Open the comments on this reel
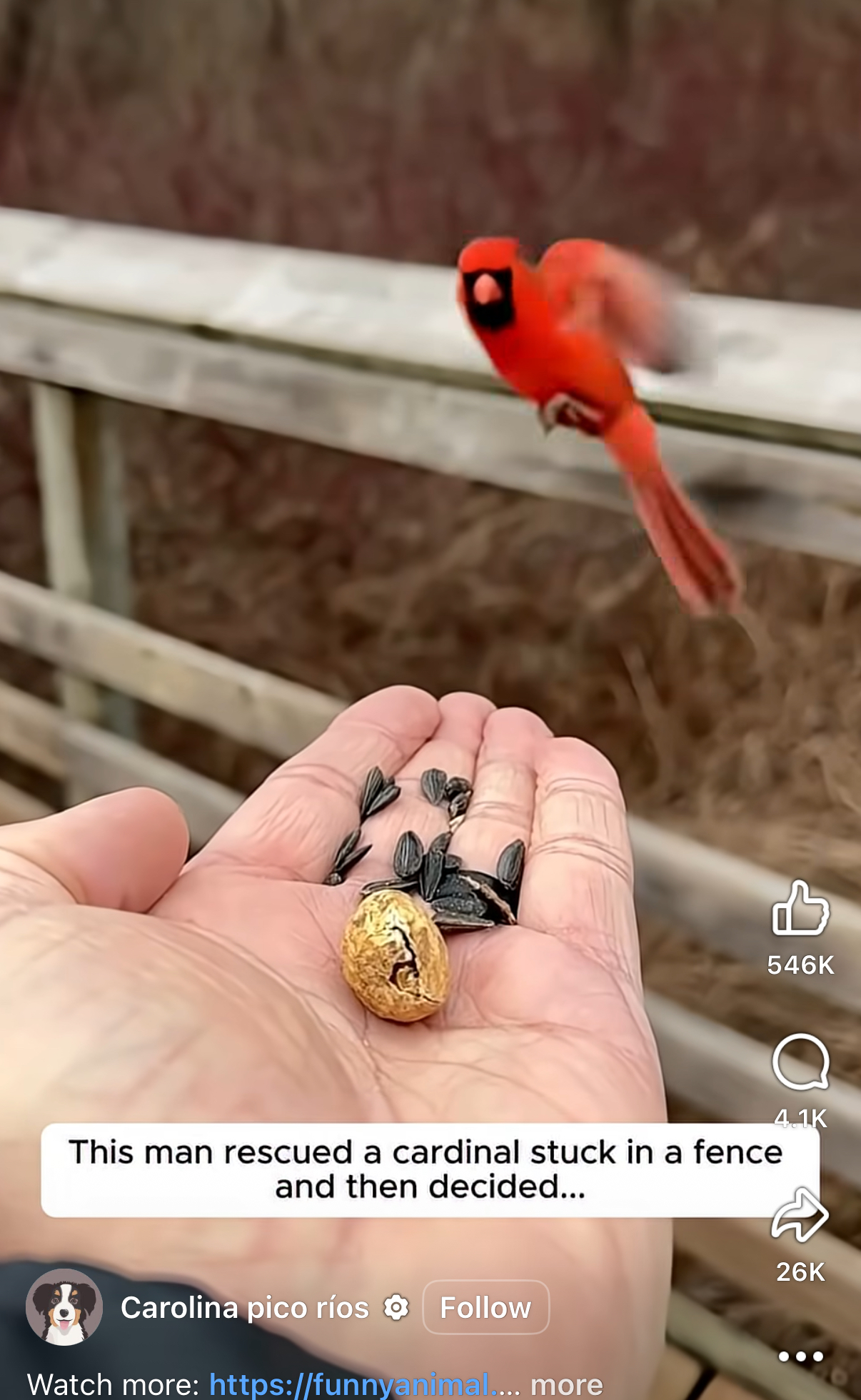The width and height of the screenshot is (861, 1400). tap(800, 1062)
